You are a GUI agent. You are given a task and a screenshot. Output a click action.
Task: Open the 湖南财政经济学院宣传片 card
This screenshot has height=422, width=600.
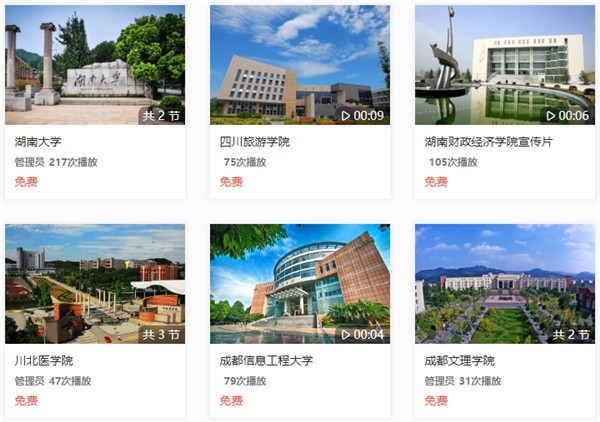pyautogui.click(x=505, y=65)
